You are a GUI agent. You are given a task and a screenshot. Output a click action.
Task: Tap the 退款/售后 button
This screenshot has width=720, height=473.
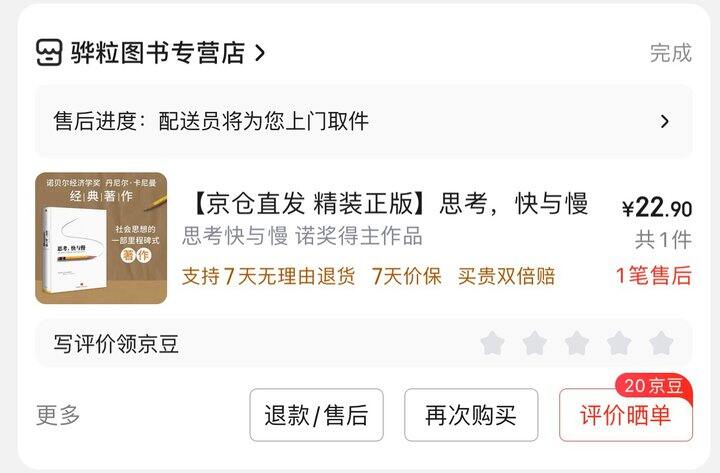tap(316, 415)
